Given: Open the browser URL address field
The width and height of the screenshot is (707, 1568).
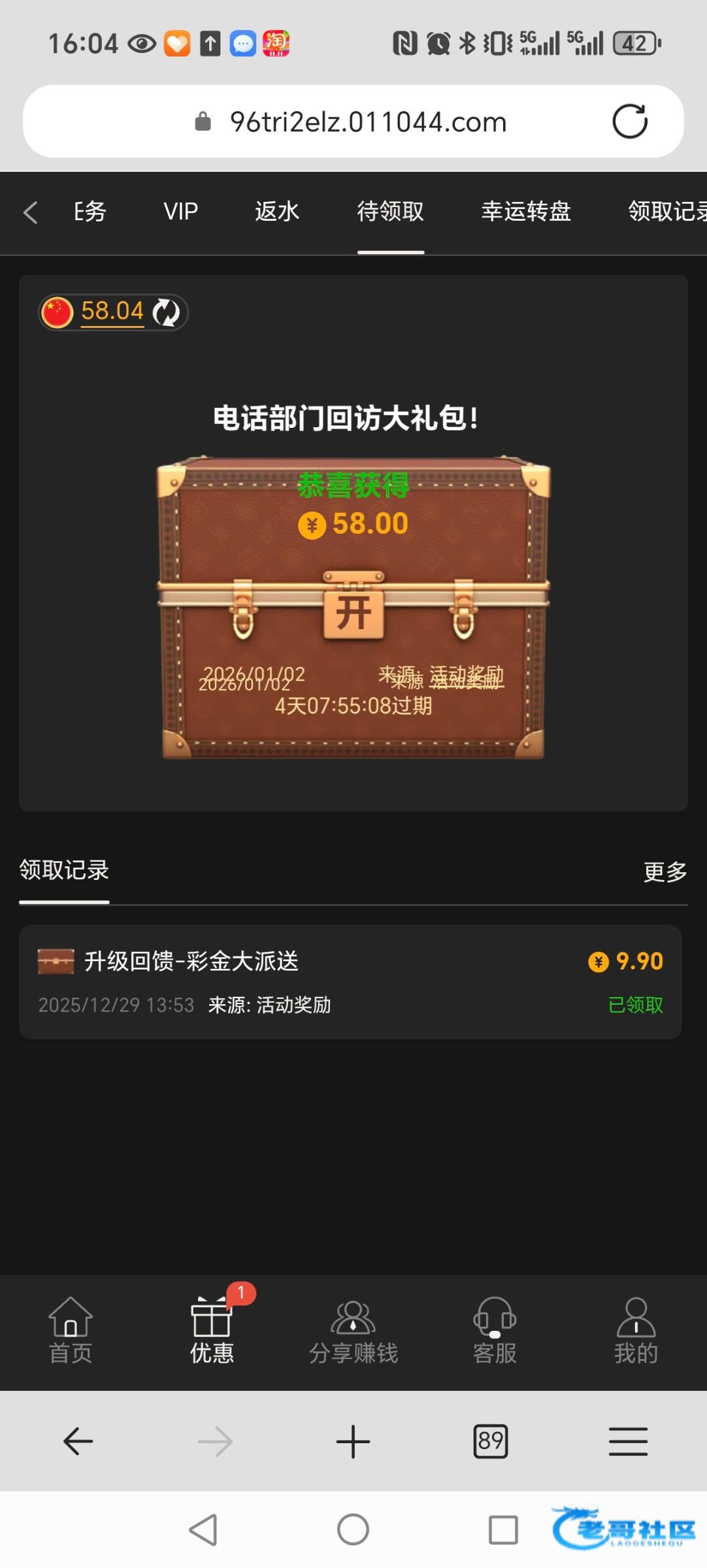Looking at the screenshot, I should [367, 122].
